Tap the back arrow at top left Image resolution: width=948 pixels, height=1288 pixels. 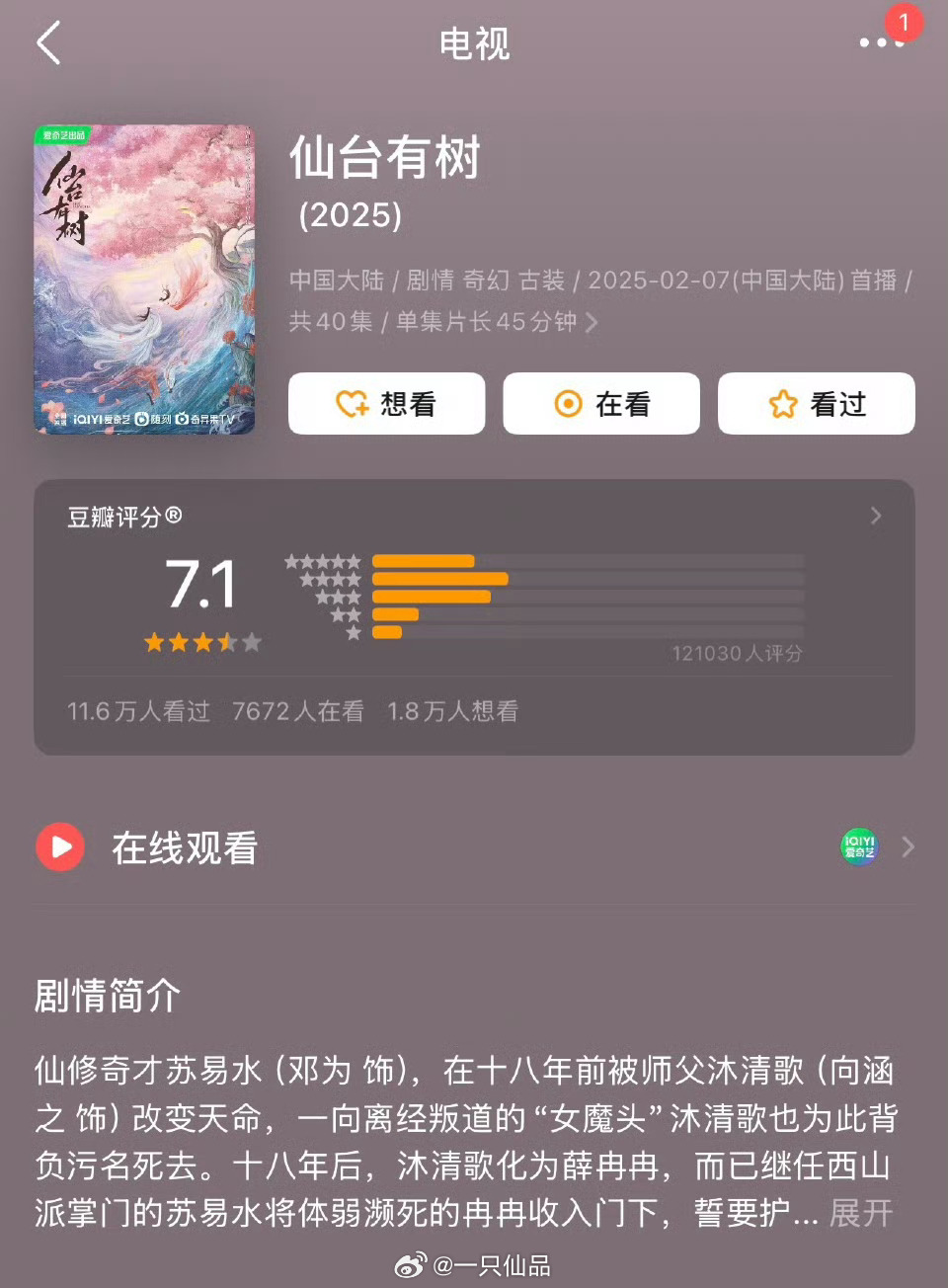(x=47, y=43)
